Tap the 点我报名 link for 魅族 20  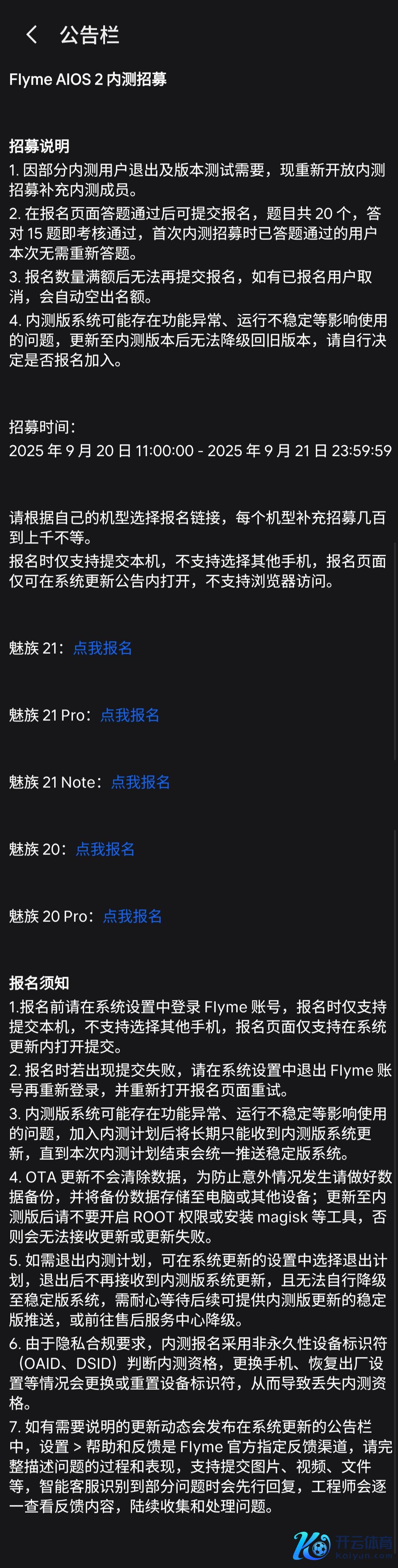(105, 849)
